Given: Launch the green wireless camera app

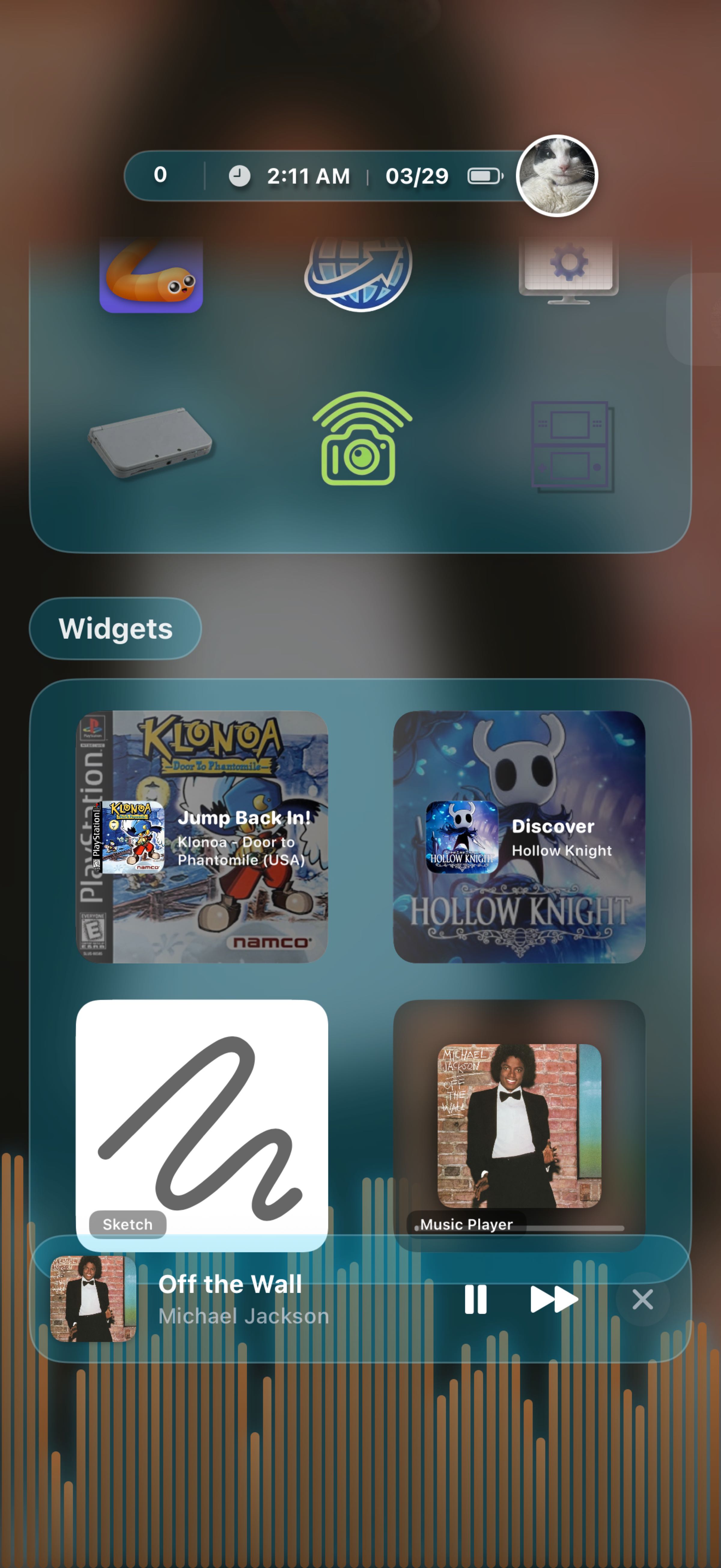Looking at the screenshot, I should tap(362, 438).
